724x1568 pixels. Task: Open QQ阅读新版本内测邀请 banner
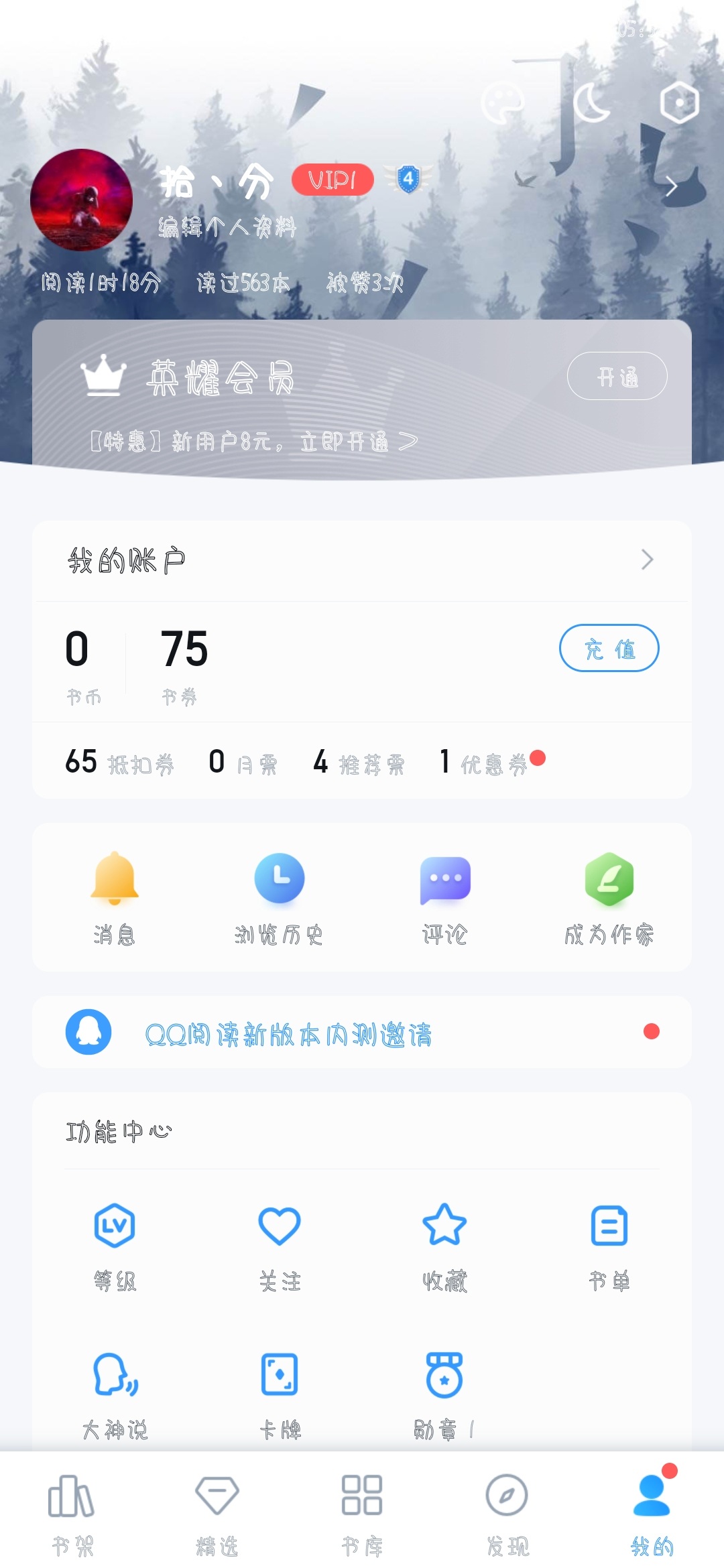coord(362,1033)
